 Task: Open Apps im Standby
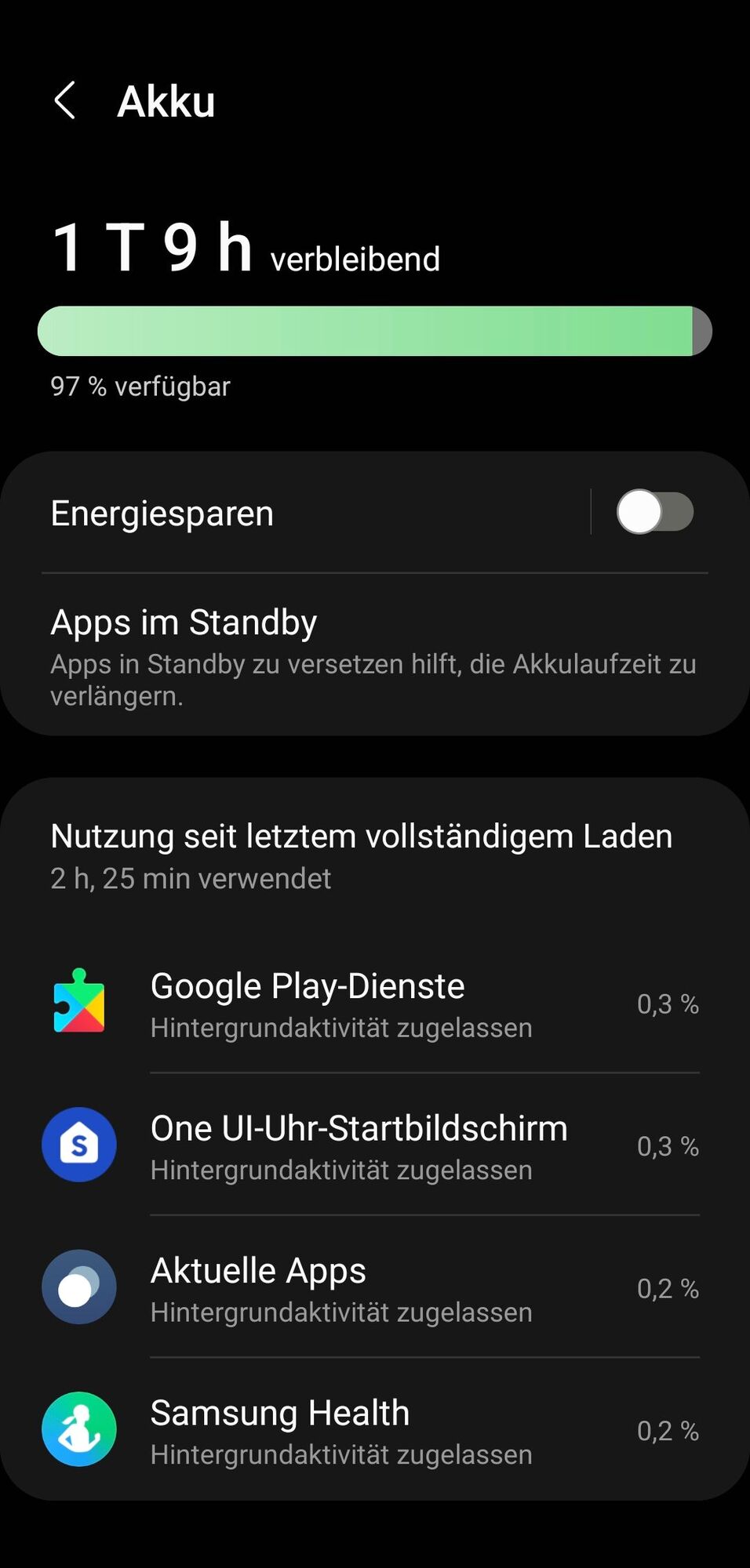(x=373, y=655)
